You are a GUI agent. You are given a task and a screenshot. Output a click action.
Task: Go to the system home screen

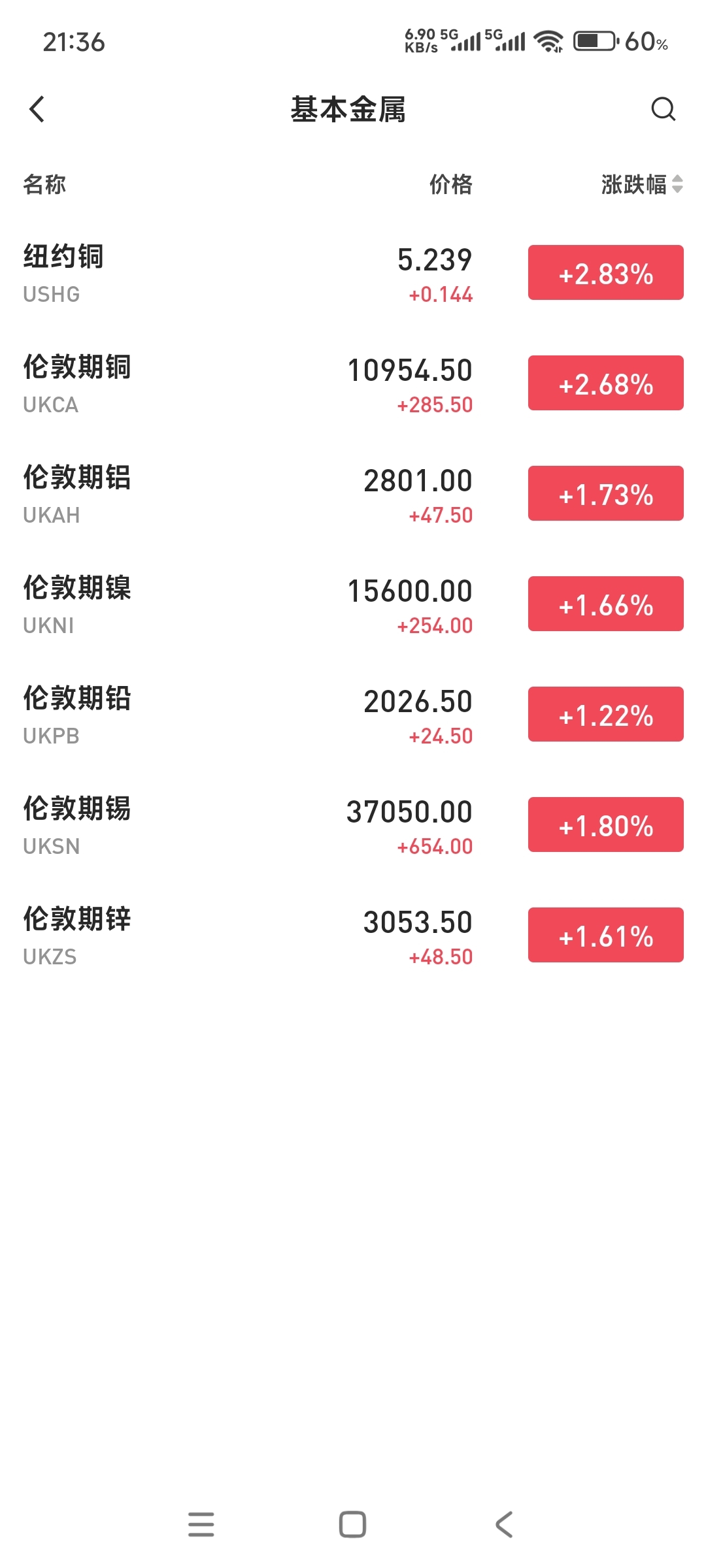click(x=352, y=1524)
